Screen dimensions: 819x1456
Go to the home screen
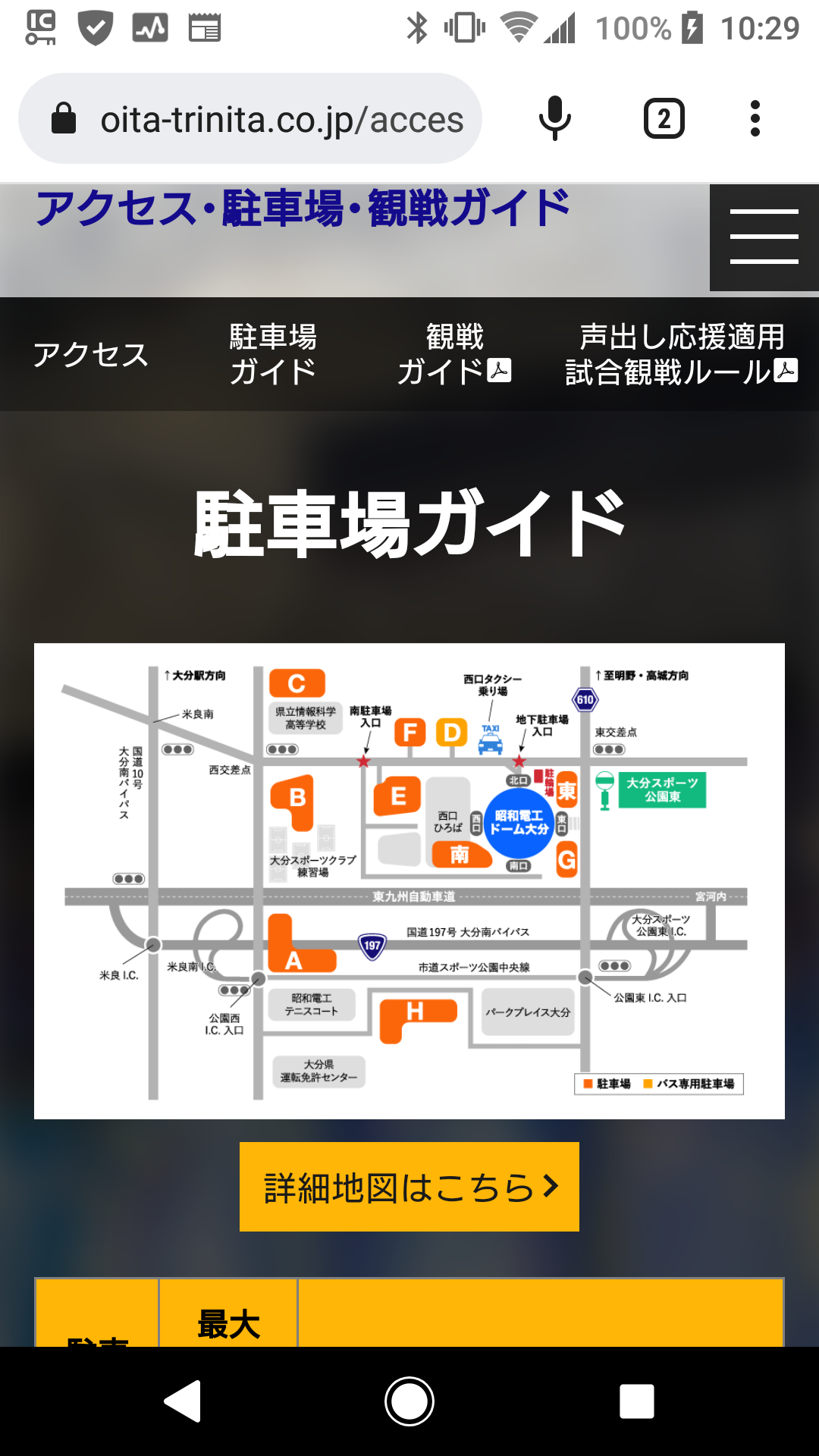pos(409,1401)
